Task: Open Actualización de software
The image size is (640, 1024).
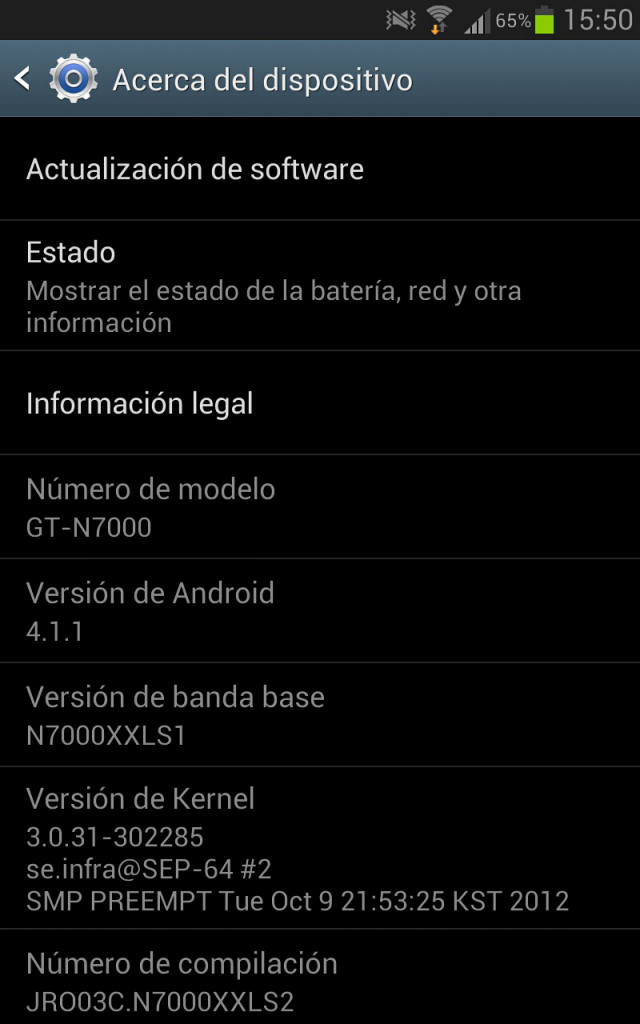Action: coord(320,169)
